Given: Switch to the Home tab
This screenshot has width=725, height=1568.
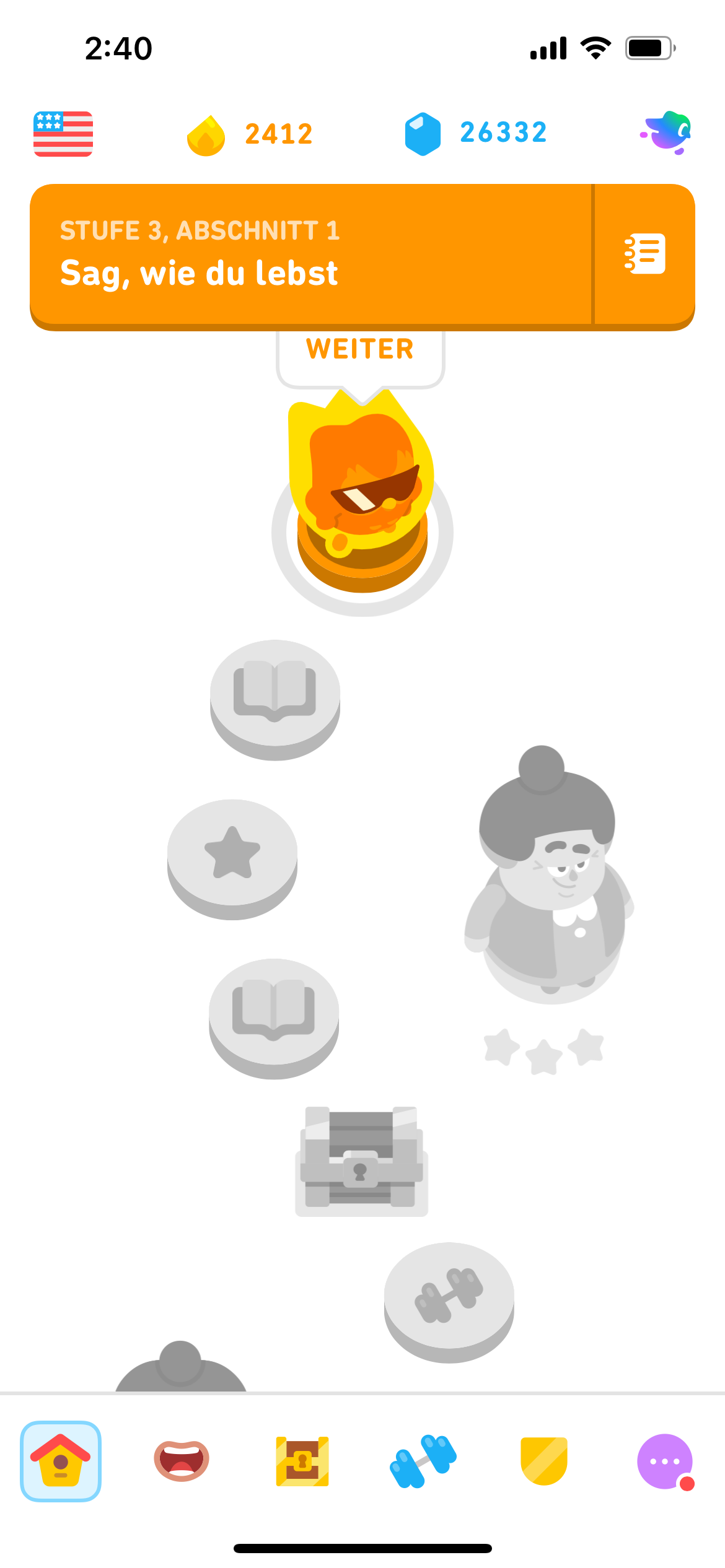Looking at the screenshot, I should (x=59, y=1461).
